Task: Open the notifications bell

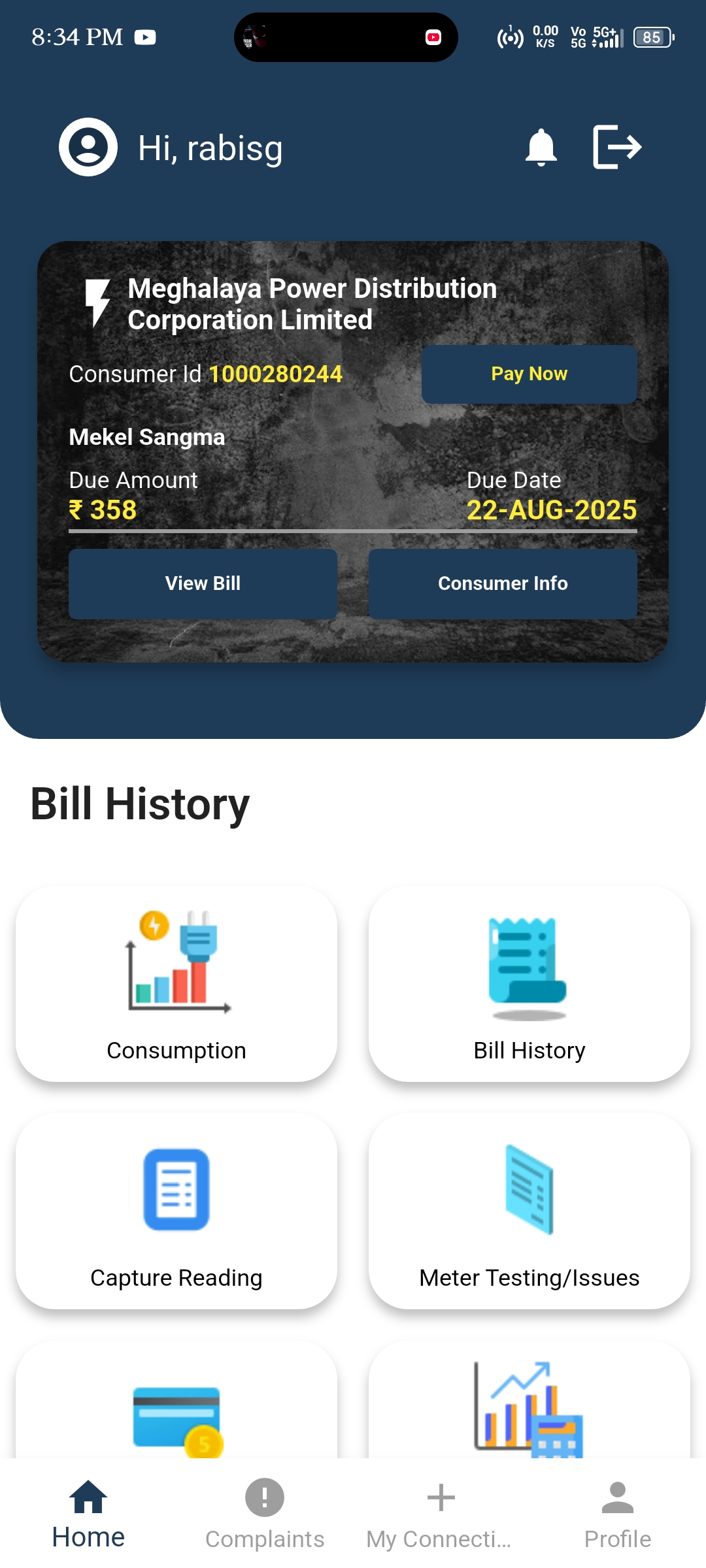Action: pos(541,148)
